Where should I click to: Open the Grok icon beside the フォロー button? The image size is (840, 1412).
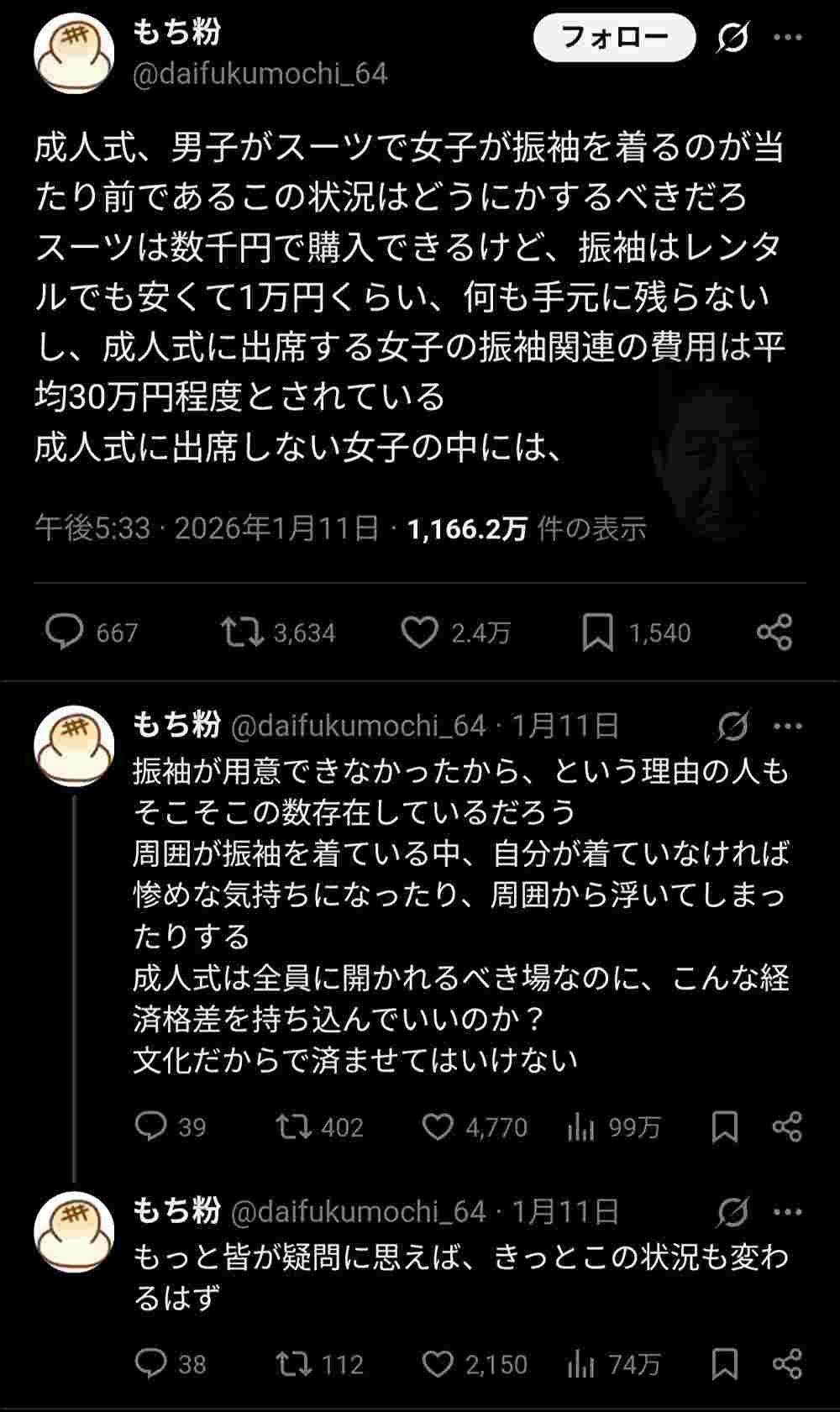[x=732, y=38]
